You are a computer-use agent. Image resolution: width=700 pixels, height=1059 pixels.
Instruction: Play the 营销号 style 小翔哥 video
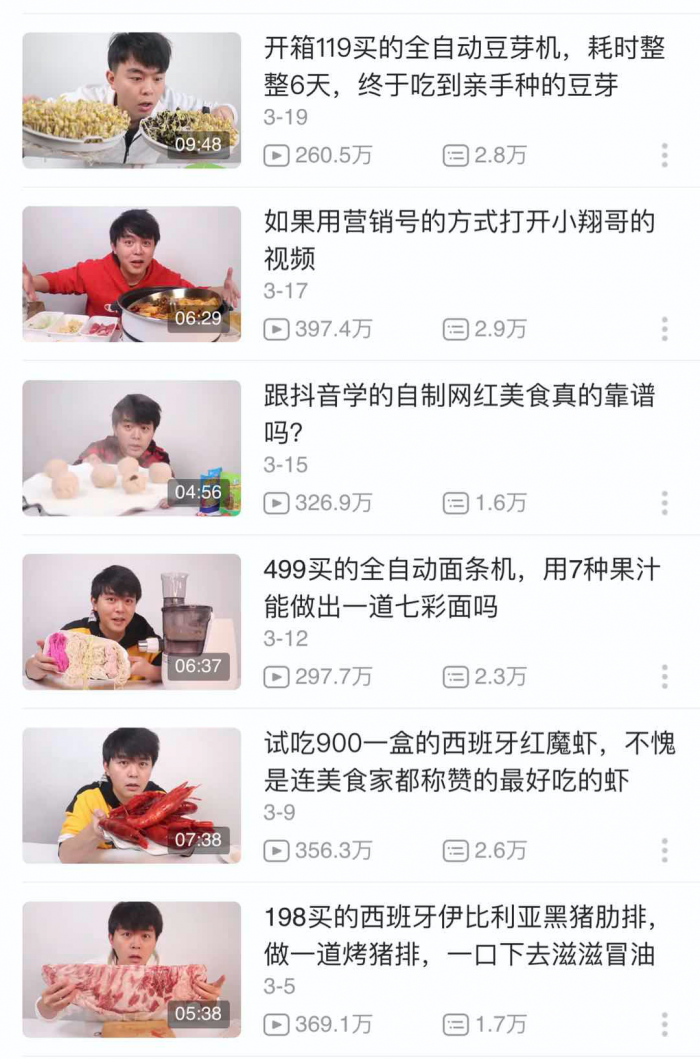(132, 274)
